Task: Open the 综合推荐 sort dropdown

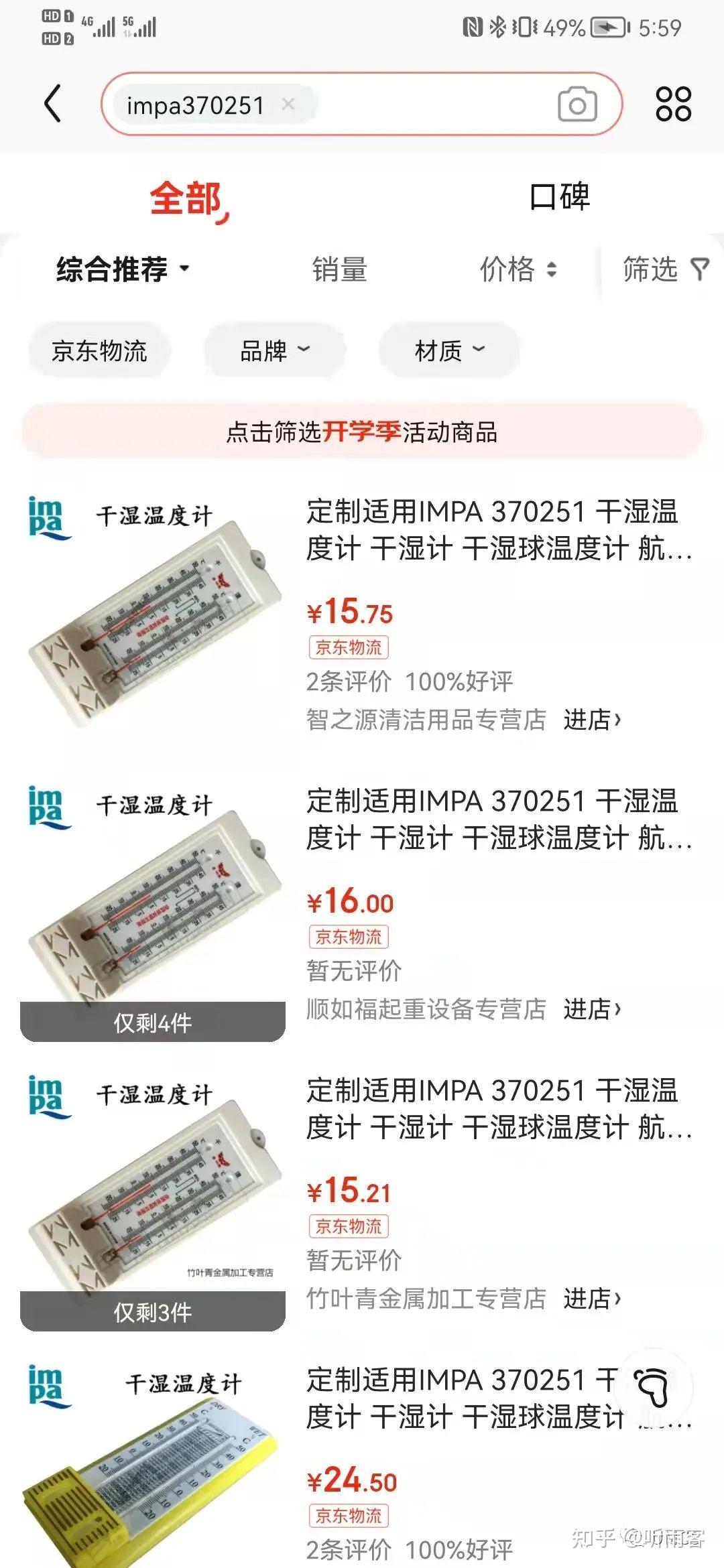Action: [x=121, y=268]
